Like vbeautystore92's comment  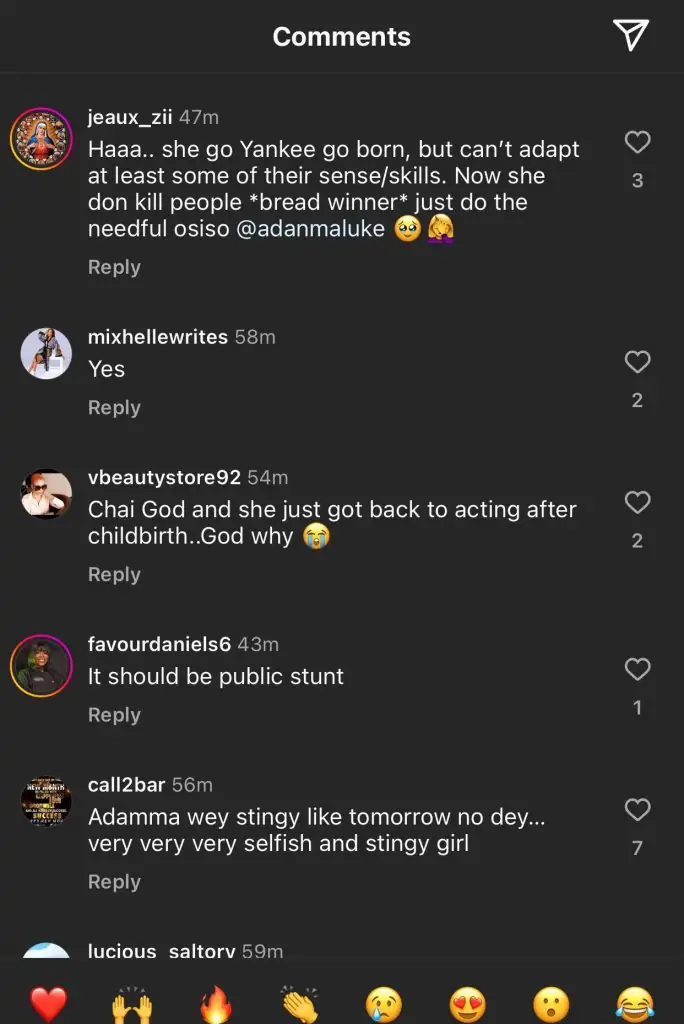pos(637,502)
